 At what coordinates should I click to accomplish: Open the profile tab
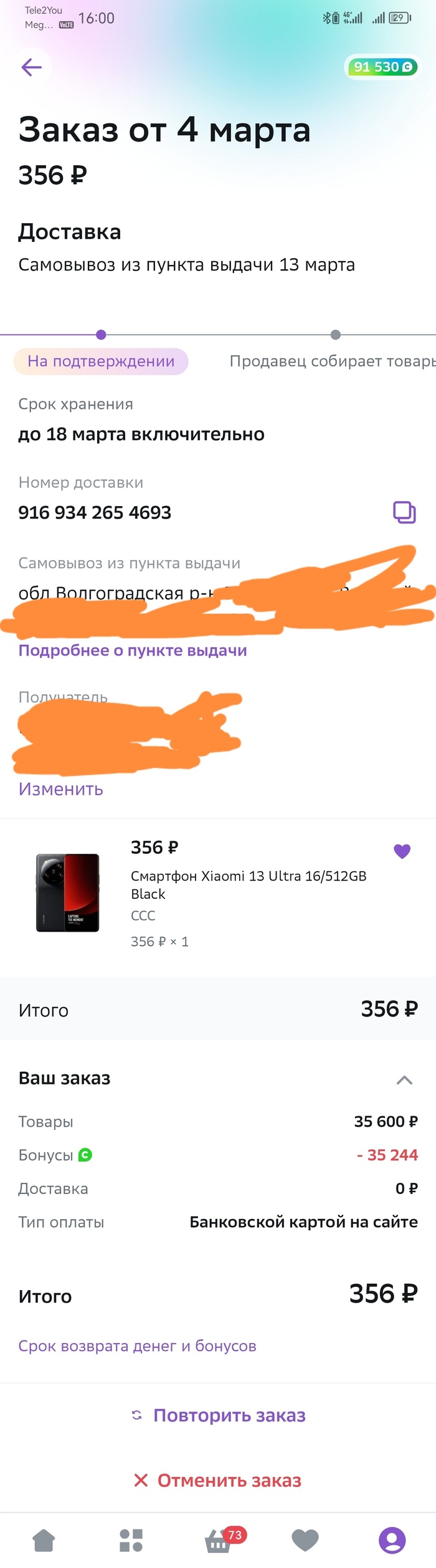[392, 1541]
